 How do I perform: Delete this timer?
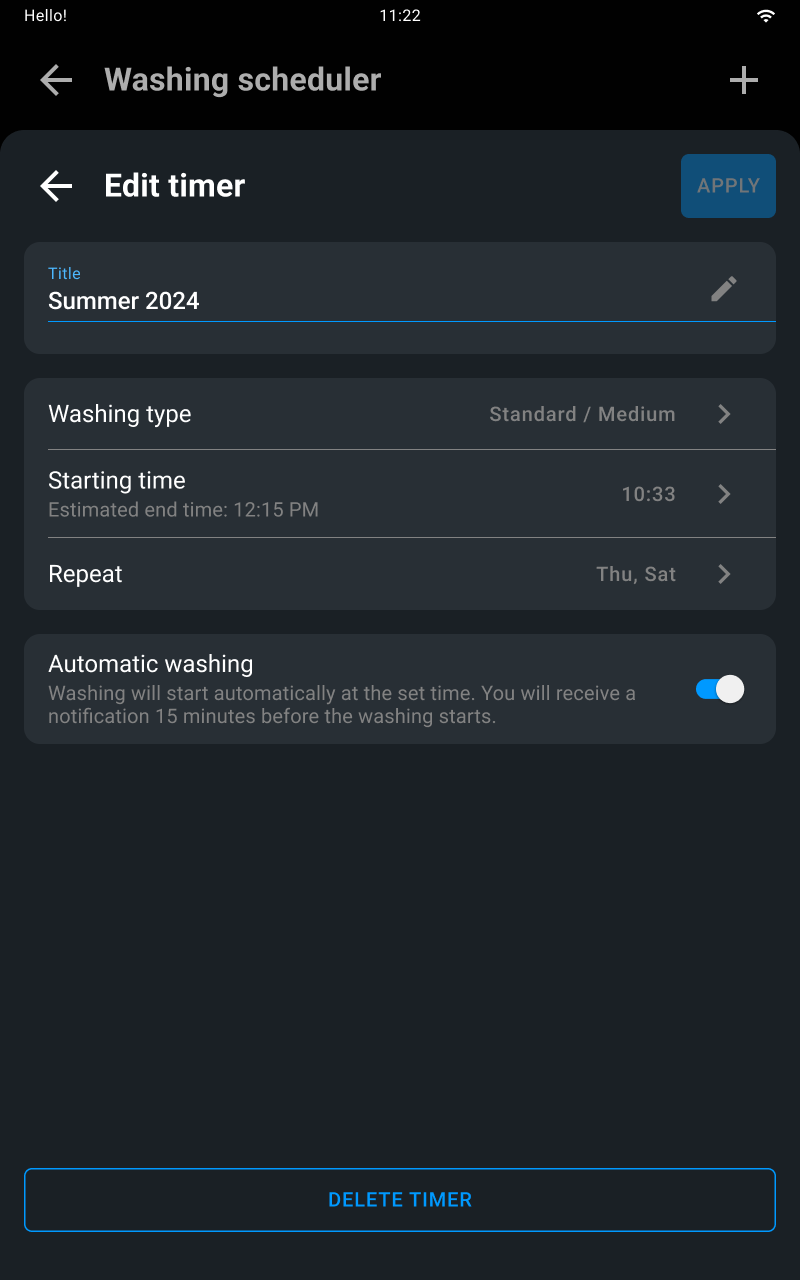tap(400, 1200)
